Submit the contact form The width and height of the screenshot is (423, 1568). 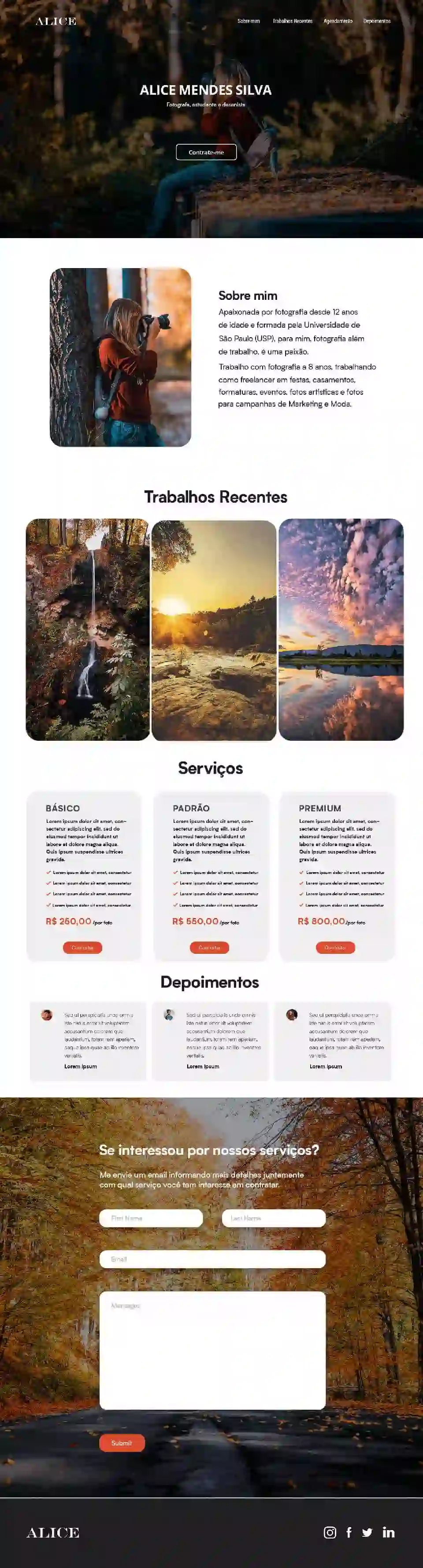click(122, 1443)
